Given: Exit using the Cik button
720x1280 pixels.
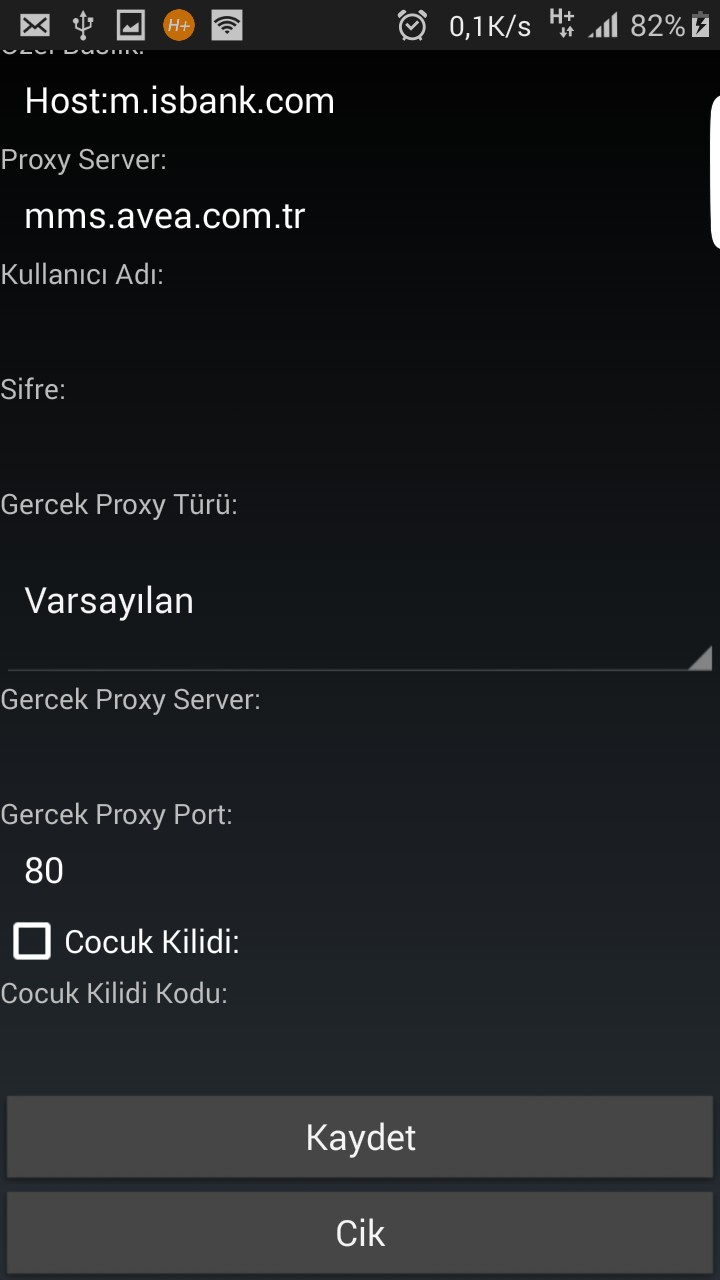Looking at the screenshot, I should point(360,1233).
